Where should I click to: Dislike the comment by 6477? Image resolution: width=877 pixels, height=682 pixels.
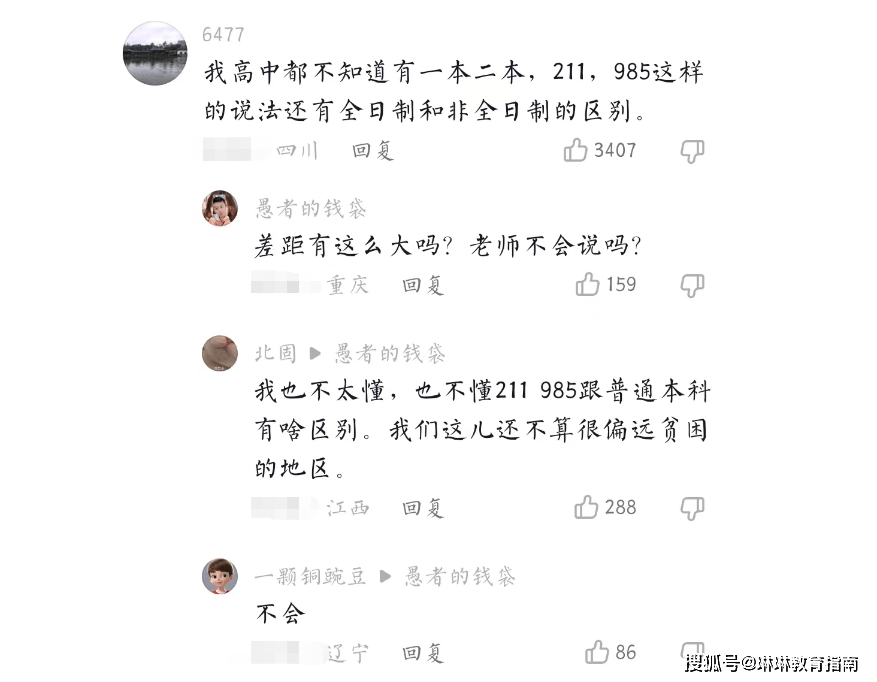click(x=692, y=151)
